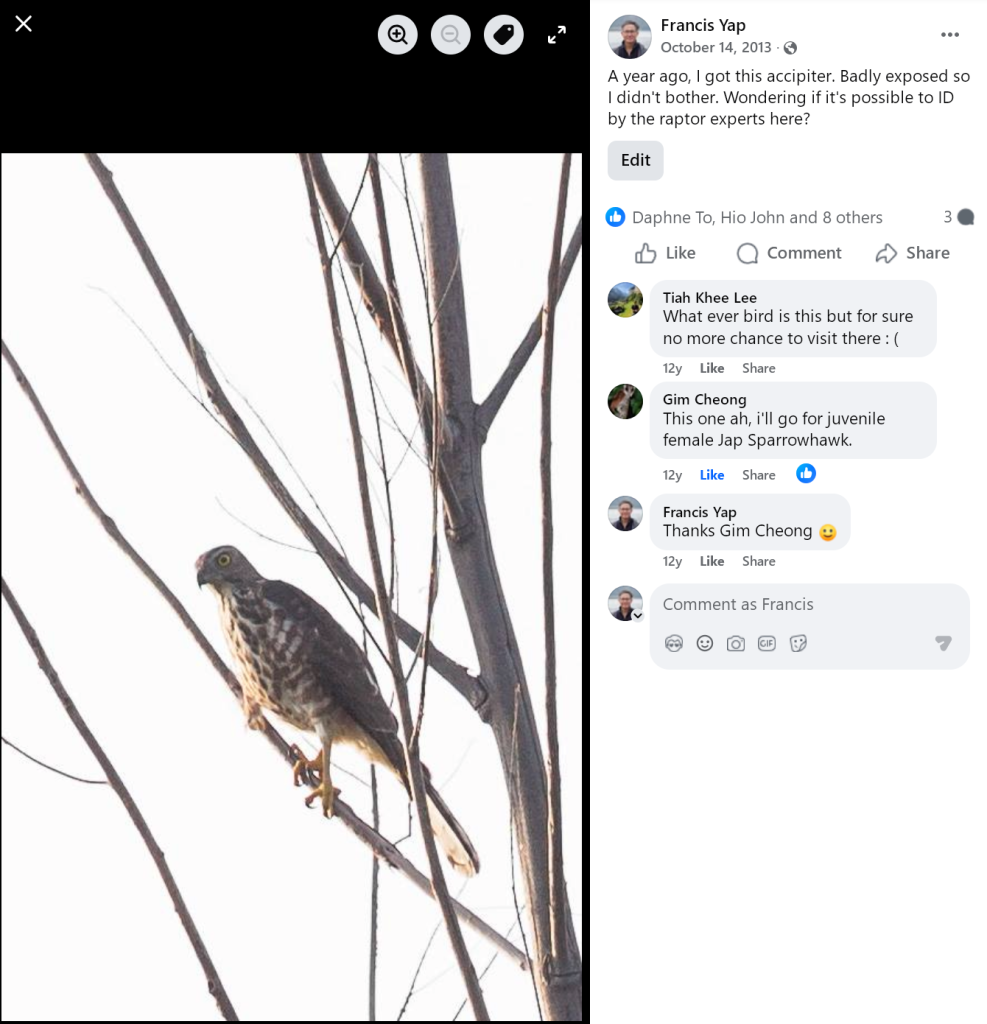Close the photo viewer
The image size is (987, 1024).
pos(24,24)
